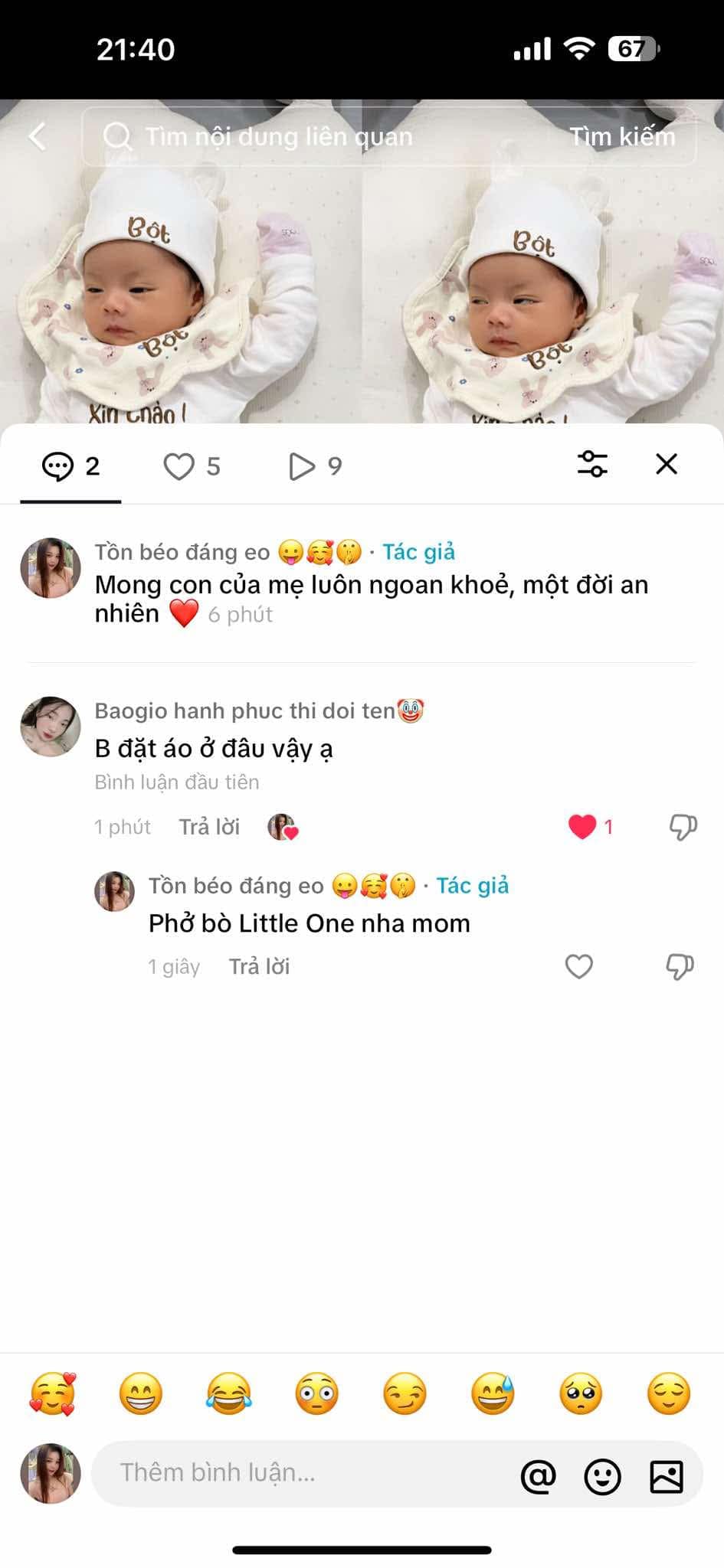Tap the 'Tìm kiếm' button
This screenshot has height=1568, width=724.
tap(621, 137)
